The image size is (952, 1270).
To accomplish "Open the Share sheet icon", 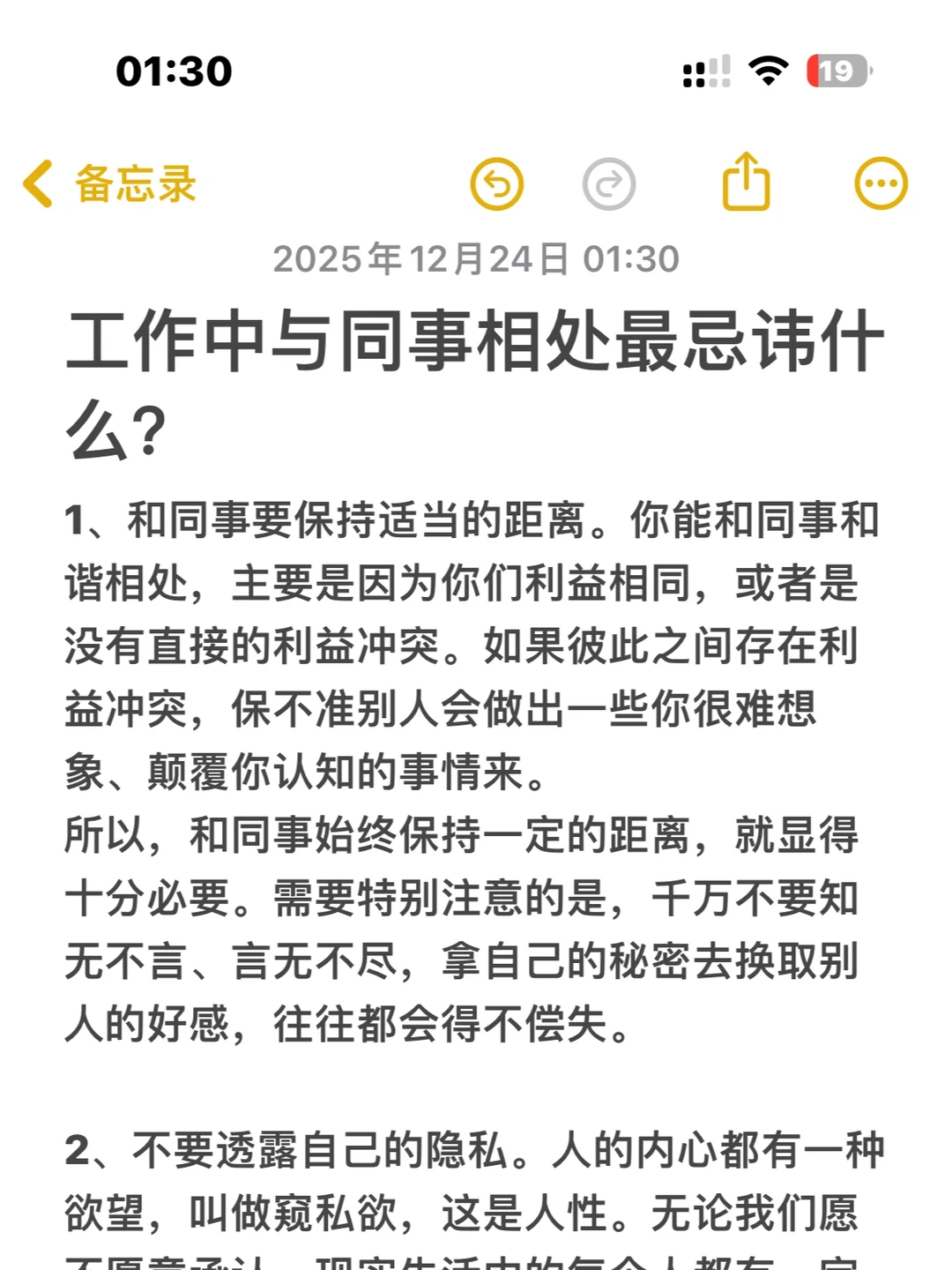I will pos(745,183).
